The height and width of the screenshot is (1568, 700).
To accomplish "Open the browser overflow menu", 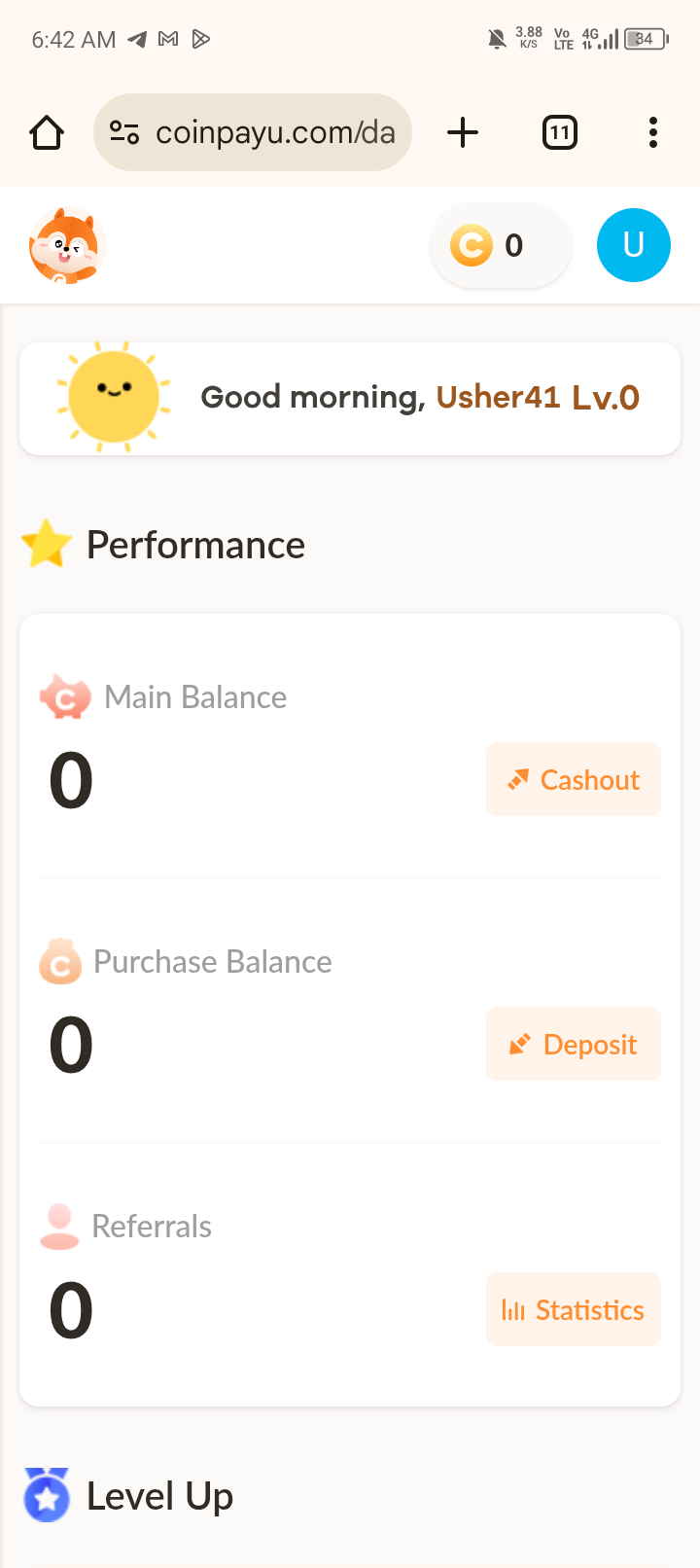I will coord(652,132).
